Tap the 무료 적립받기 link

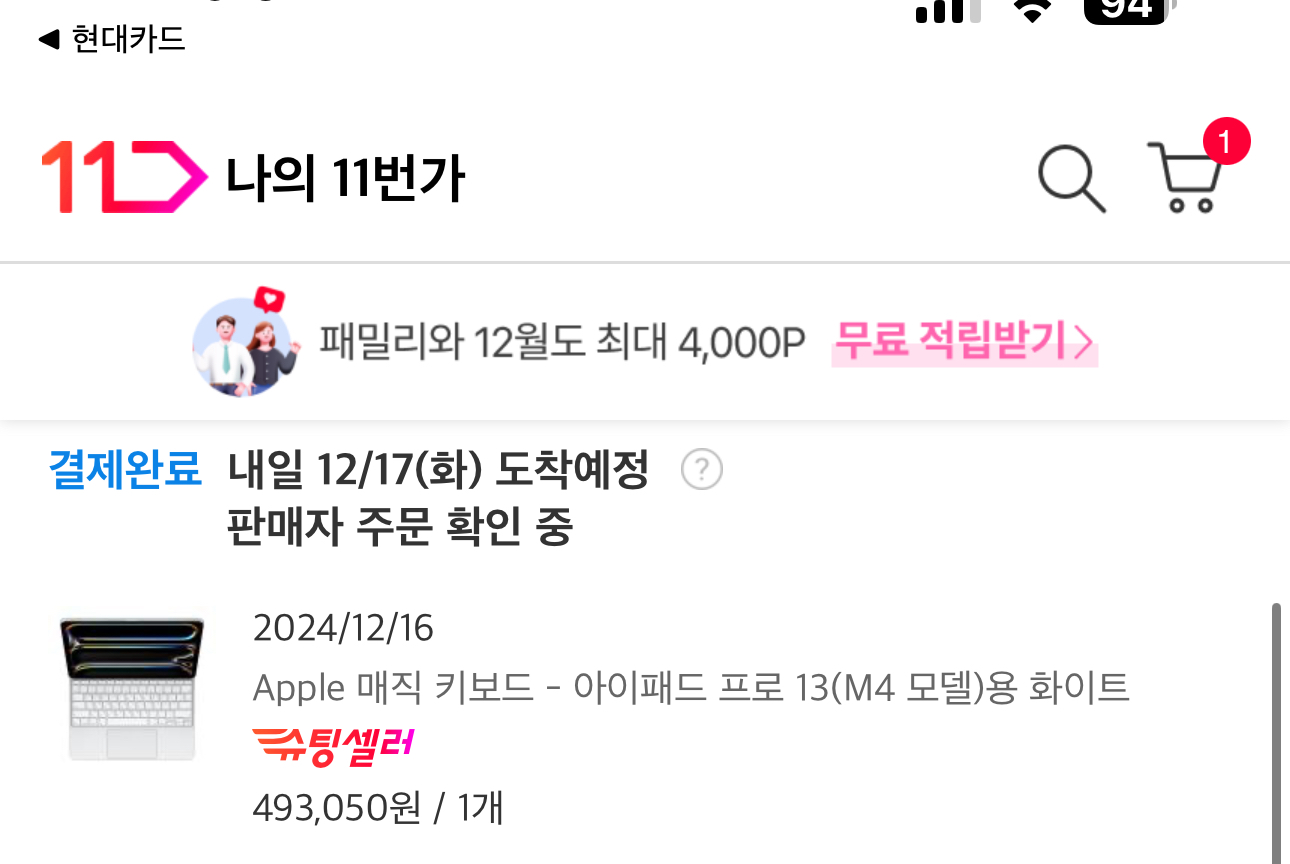[964, 343]
